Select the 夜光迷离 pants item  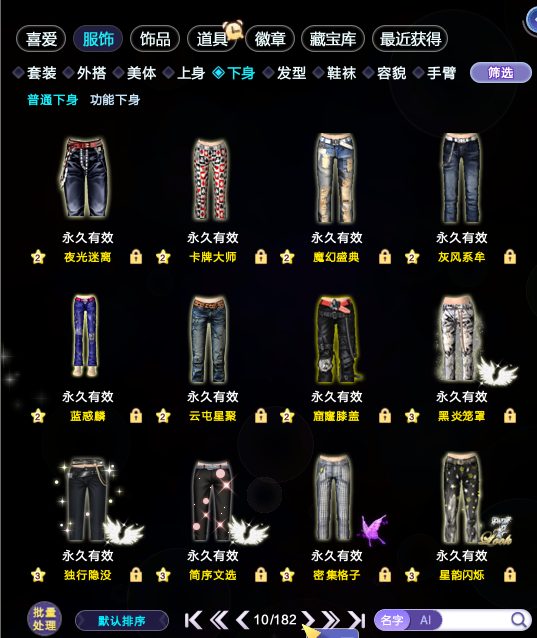point(87,179)
